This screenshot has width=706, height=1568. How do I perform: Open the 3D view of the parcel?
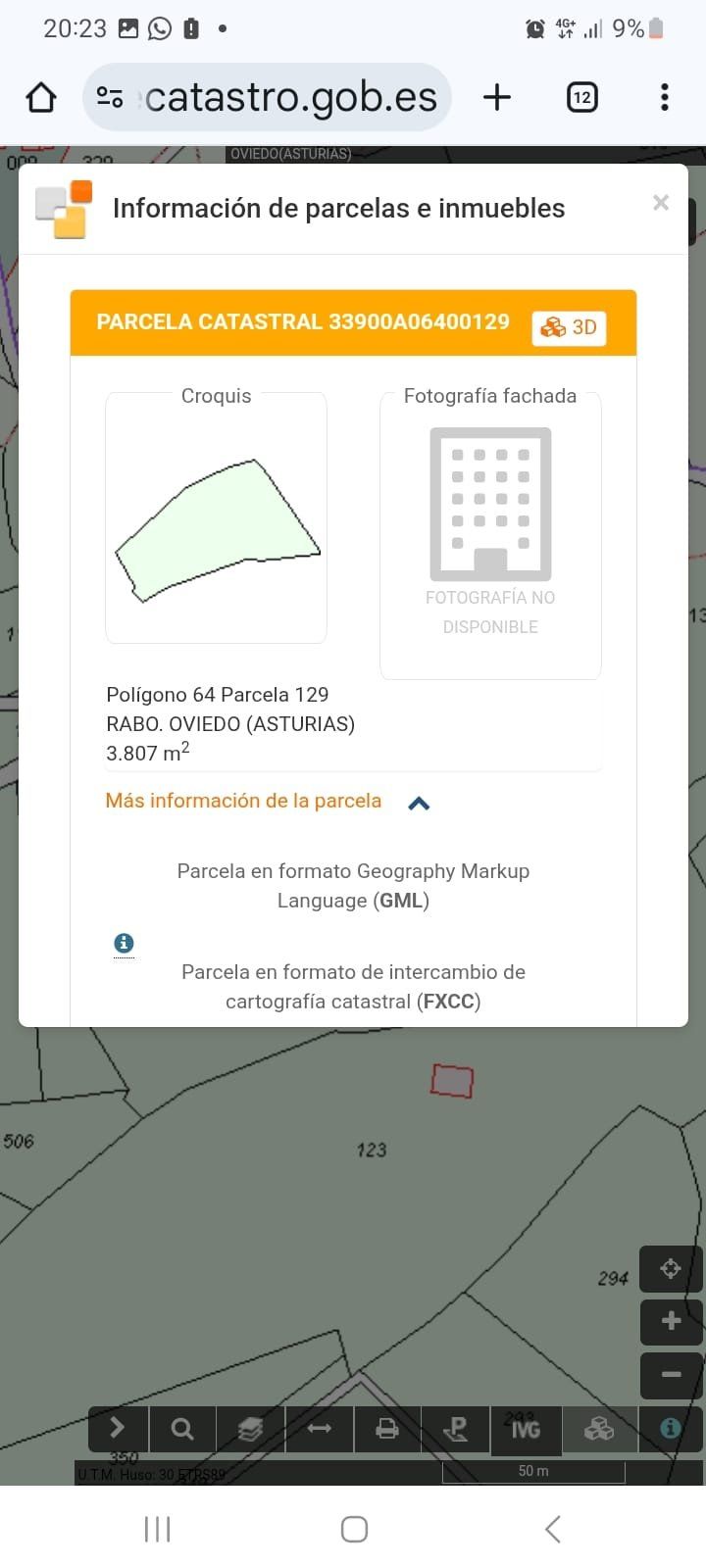point(570,327)
